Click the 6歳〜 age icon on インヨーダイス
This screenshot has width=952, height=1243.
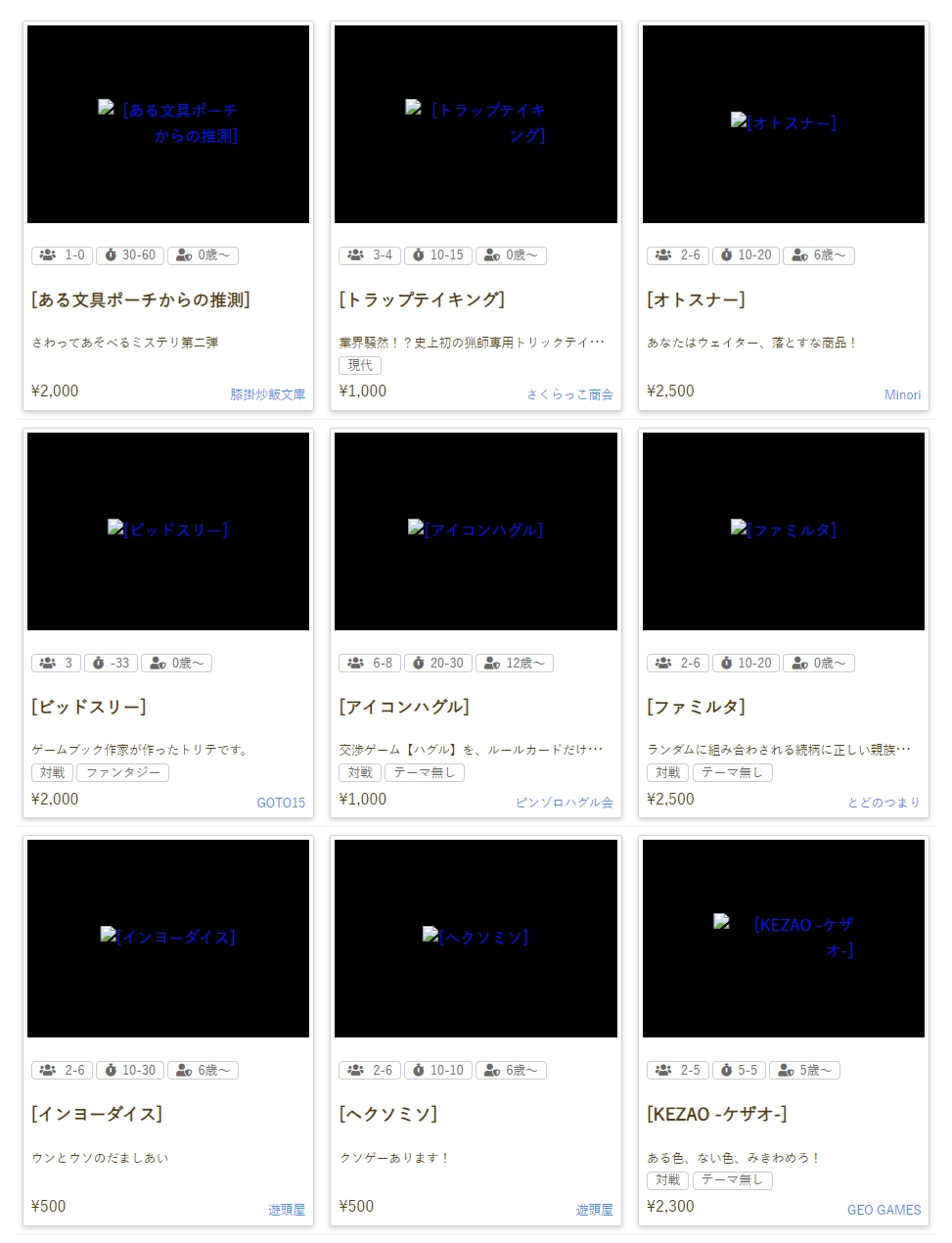(x=184, y=1070)
